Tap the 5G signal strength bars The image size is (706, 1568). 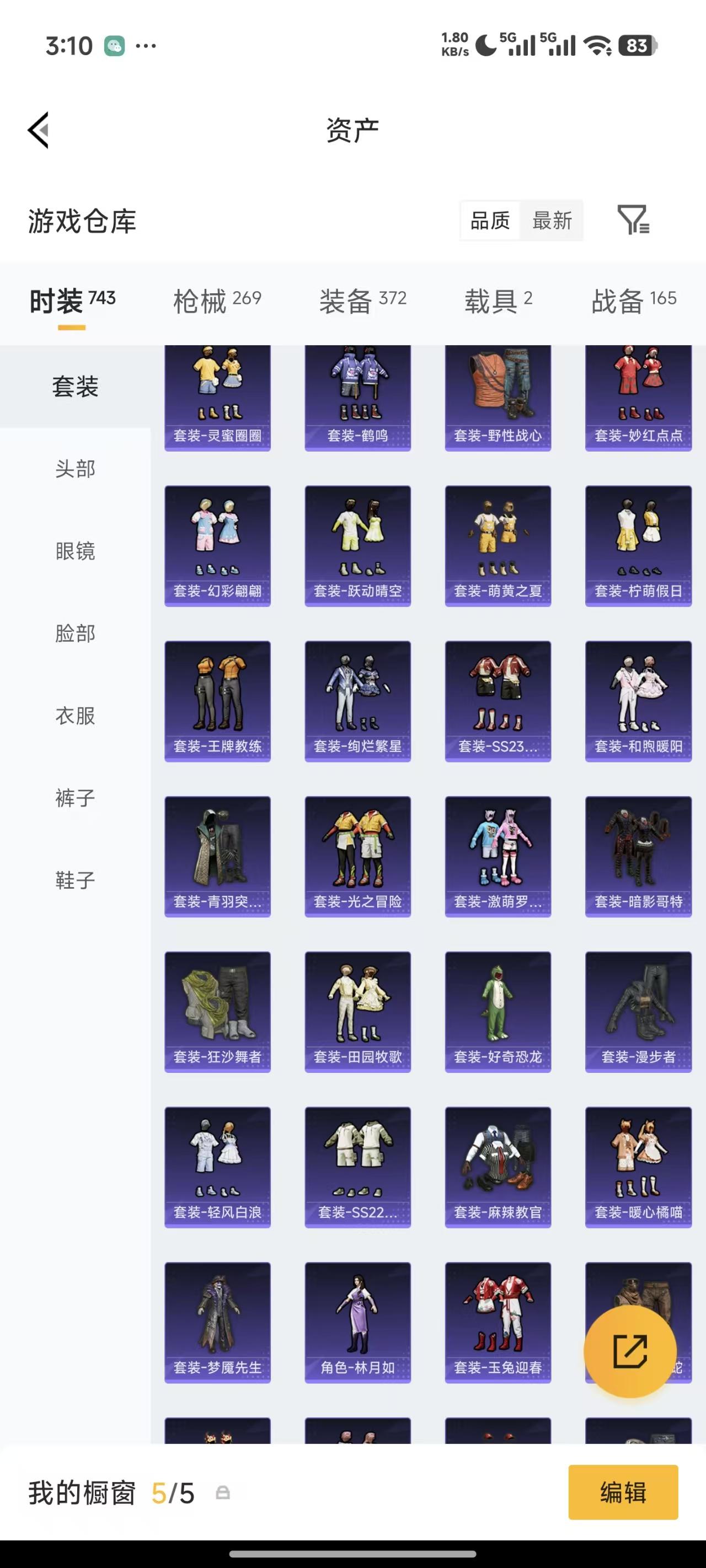pyautogui.click(x=521, y=45)
